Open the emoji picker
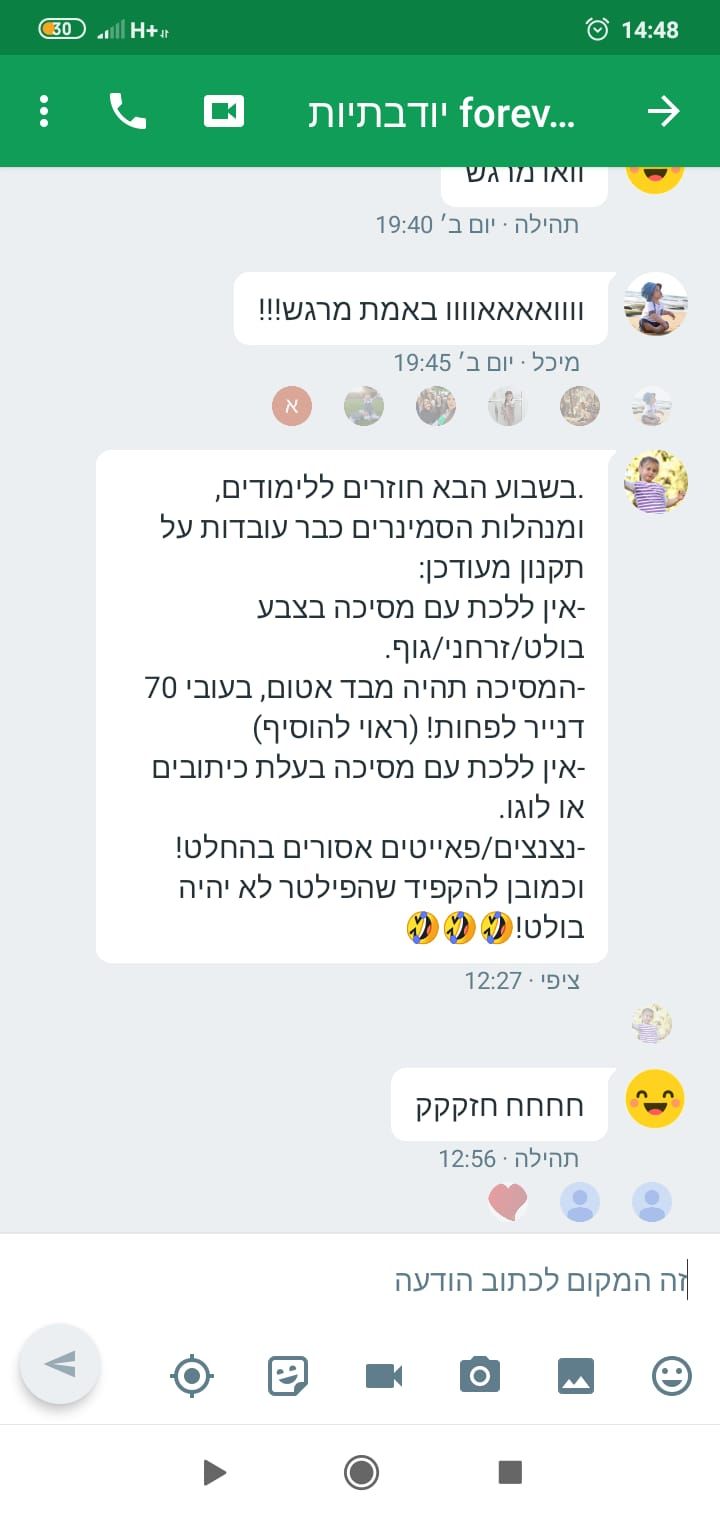The width and height of the screenshot is (720, 1520). [x=671, y=1376]
